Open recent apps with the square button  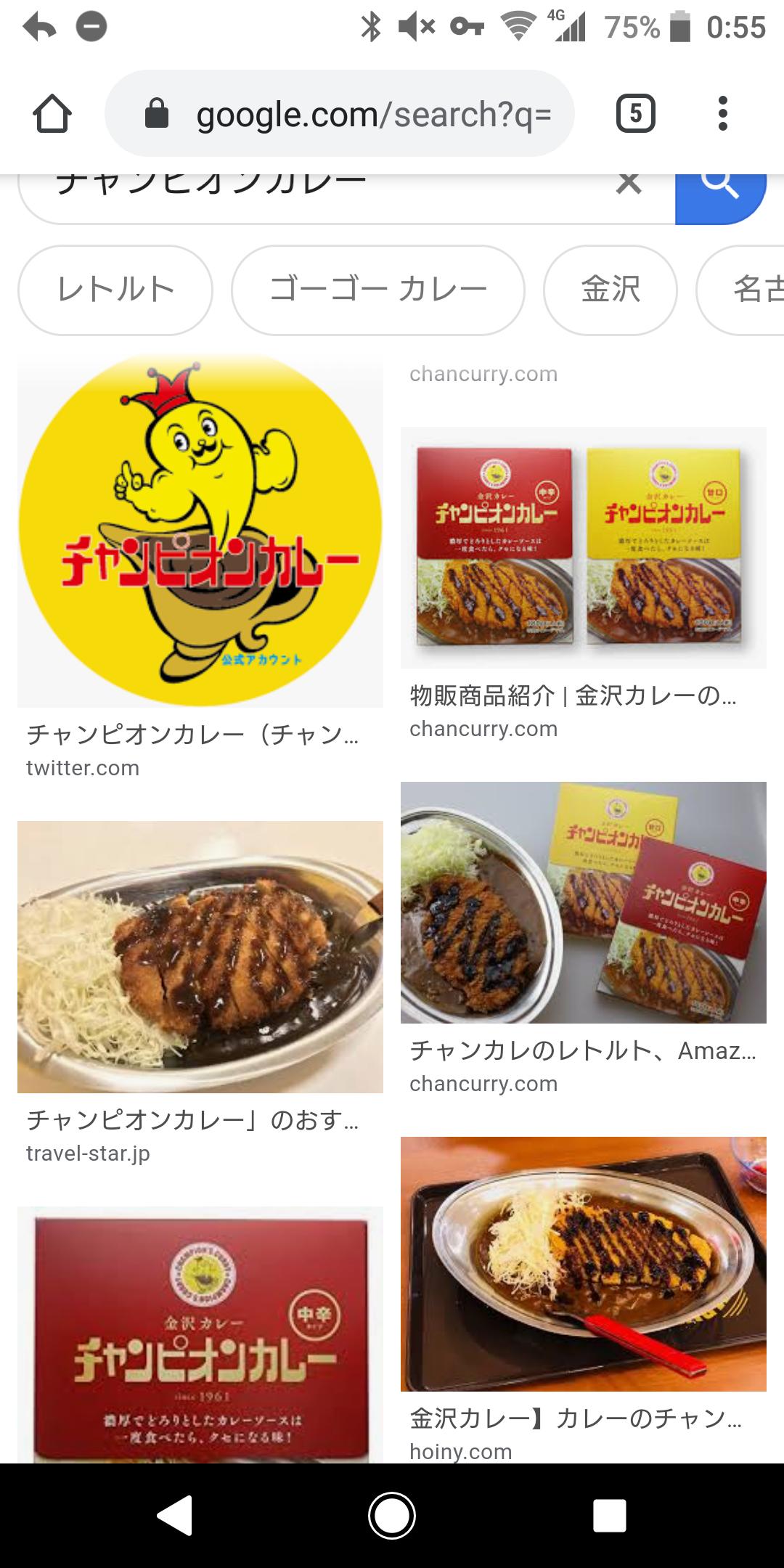point(609,1516)
